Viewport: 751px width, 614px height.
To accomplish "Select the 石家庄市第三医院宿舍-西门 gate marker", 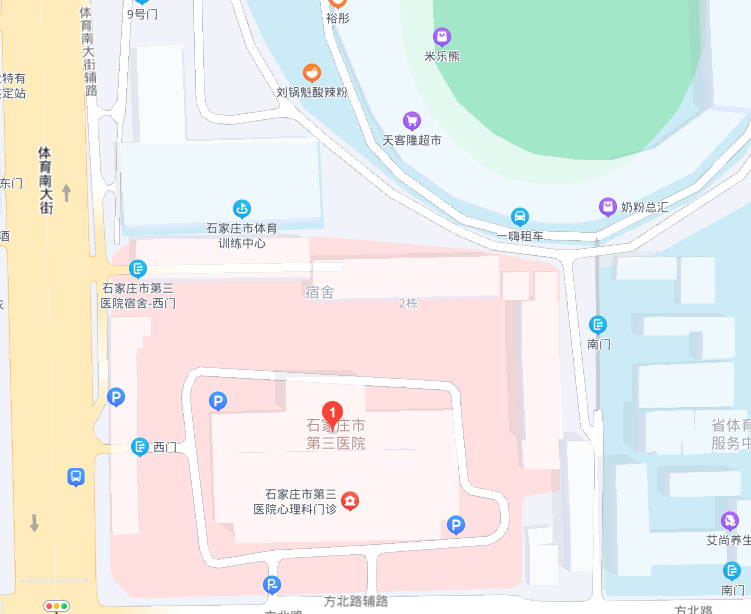I will [x=138, y=268].
